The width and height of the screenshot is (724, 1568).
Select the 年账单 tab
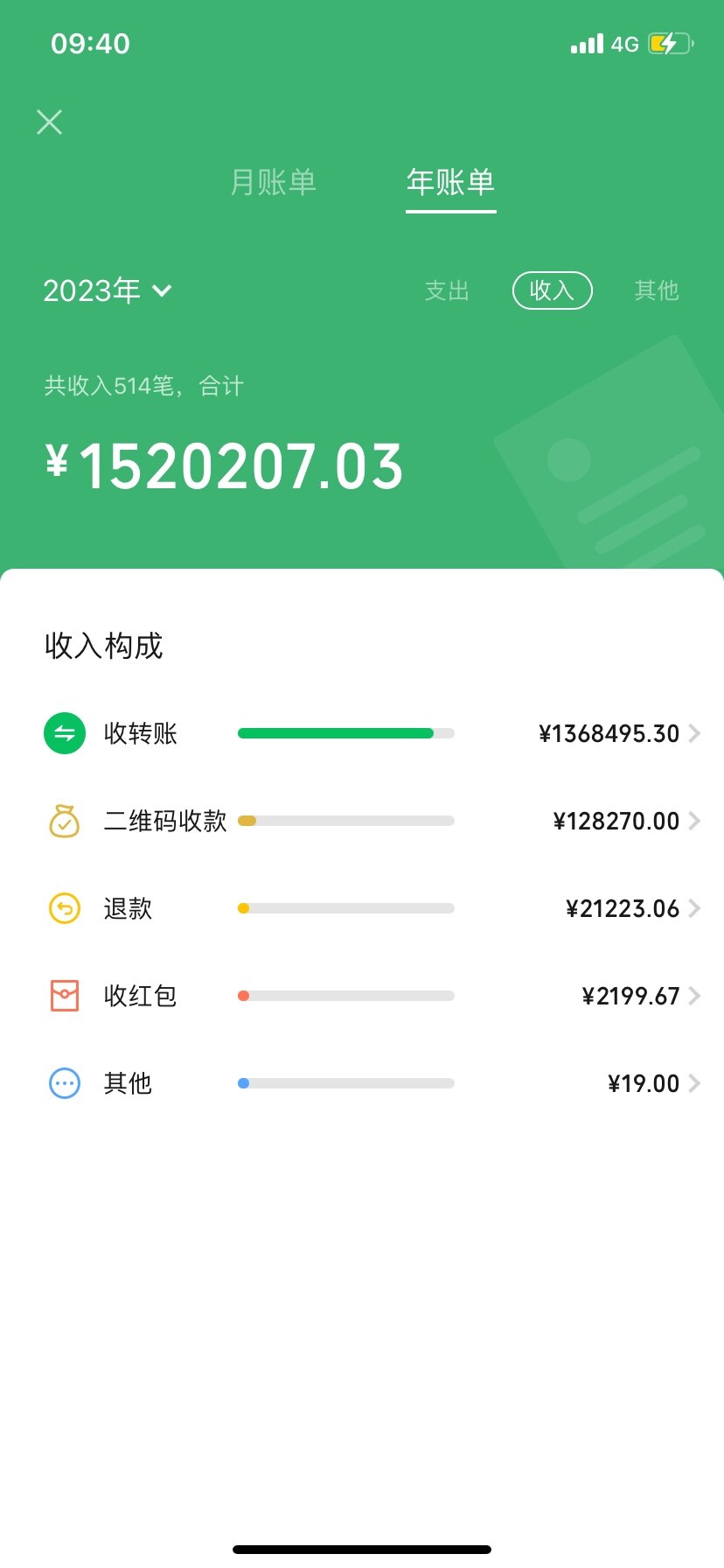click(450, 182)
